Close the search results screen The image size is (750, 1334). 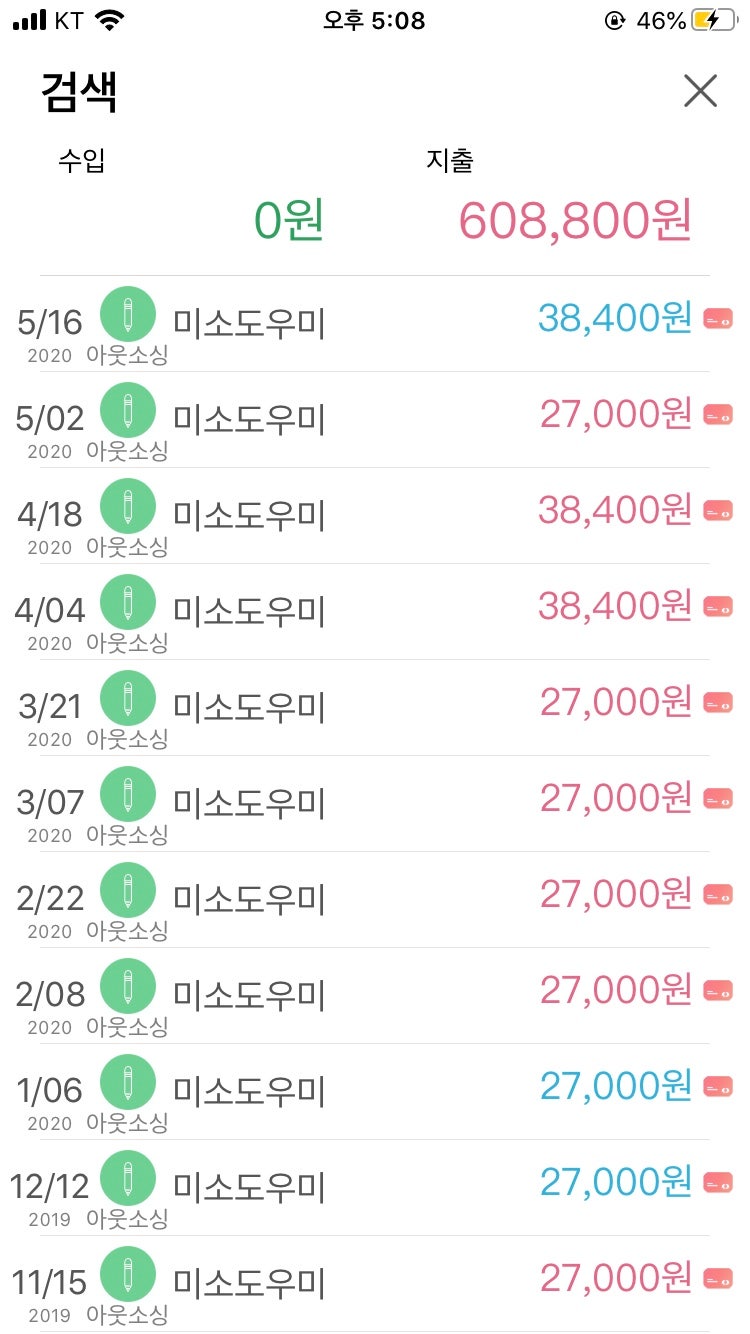700,91
